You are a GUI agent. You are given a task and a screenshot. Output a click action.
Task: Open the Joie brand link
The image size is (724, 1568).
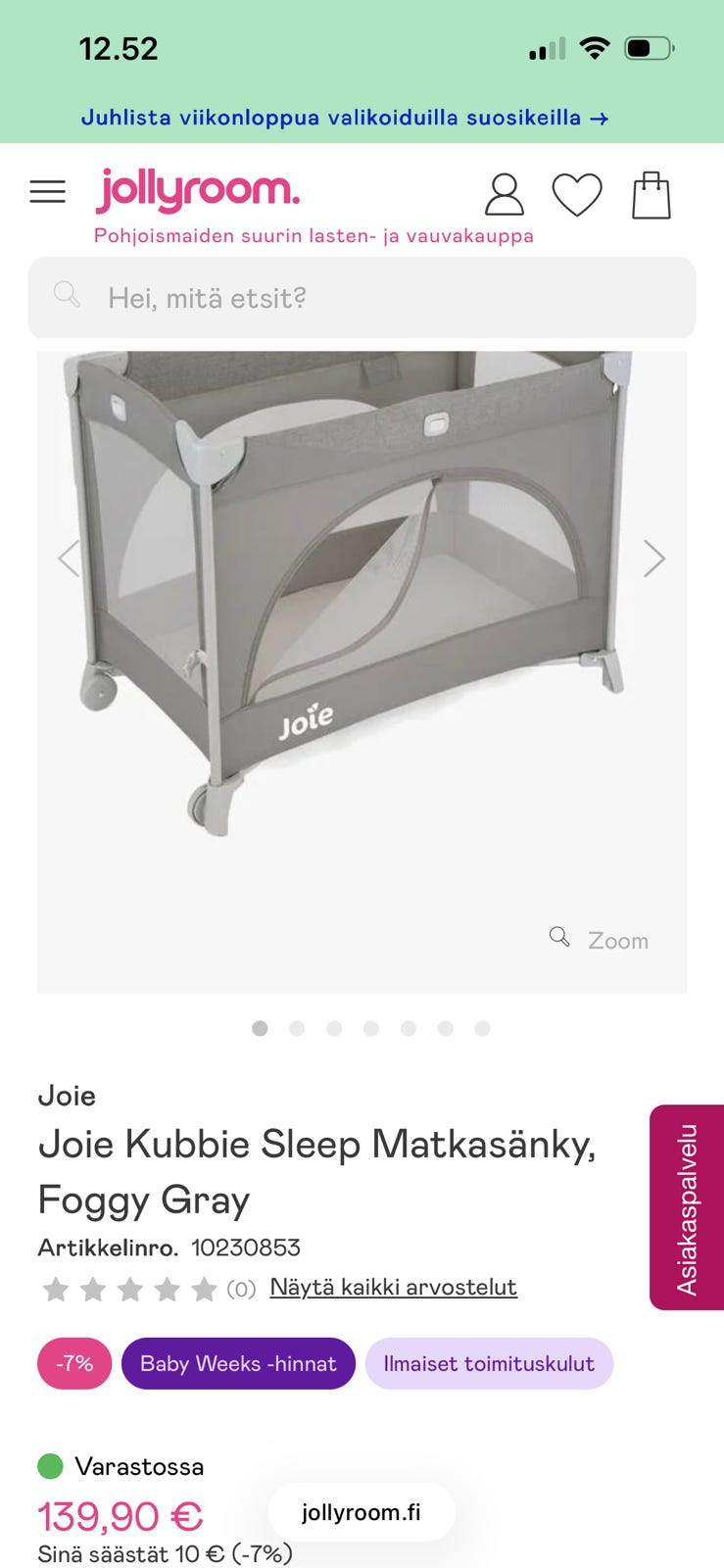[x=67, y=1096]
